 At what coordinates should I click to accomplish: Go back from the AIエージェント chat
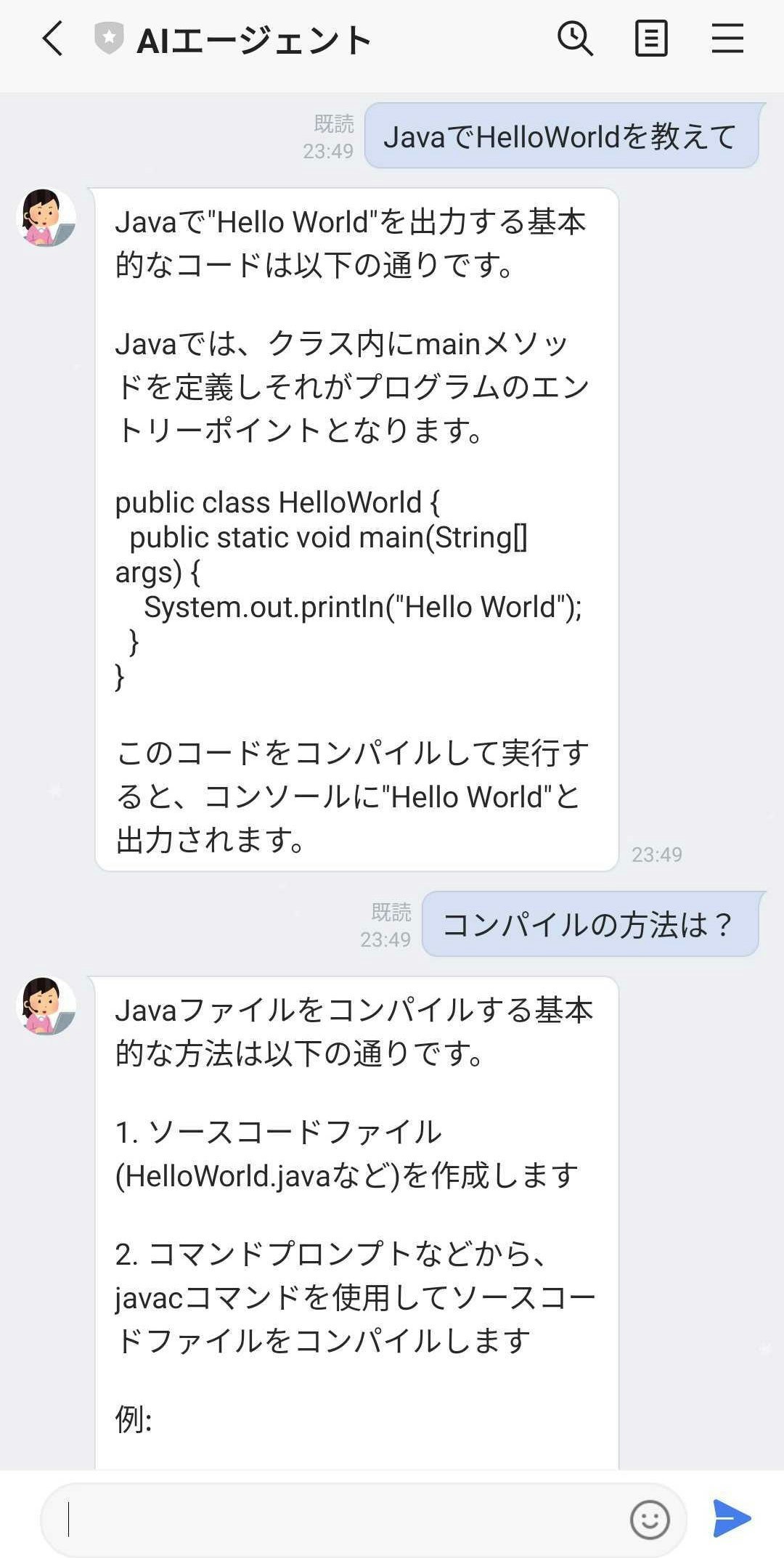tap(52, 38)
